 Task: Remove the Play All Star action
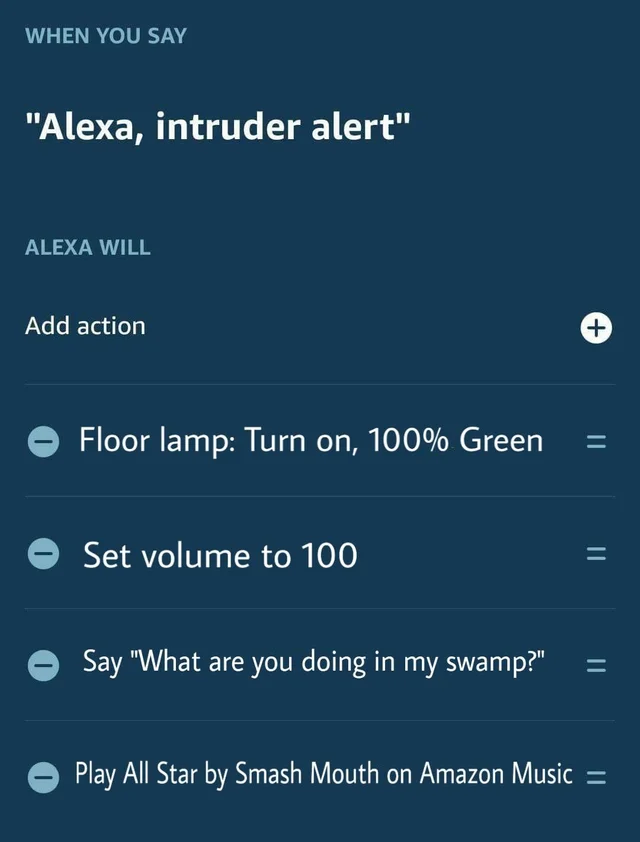43,777
